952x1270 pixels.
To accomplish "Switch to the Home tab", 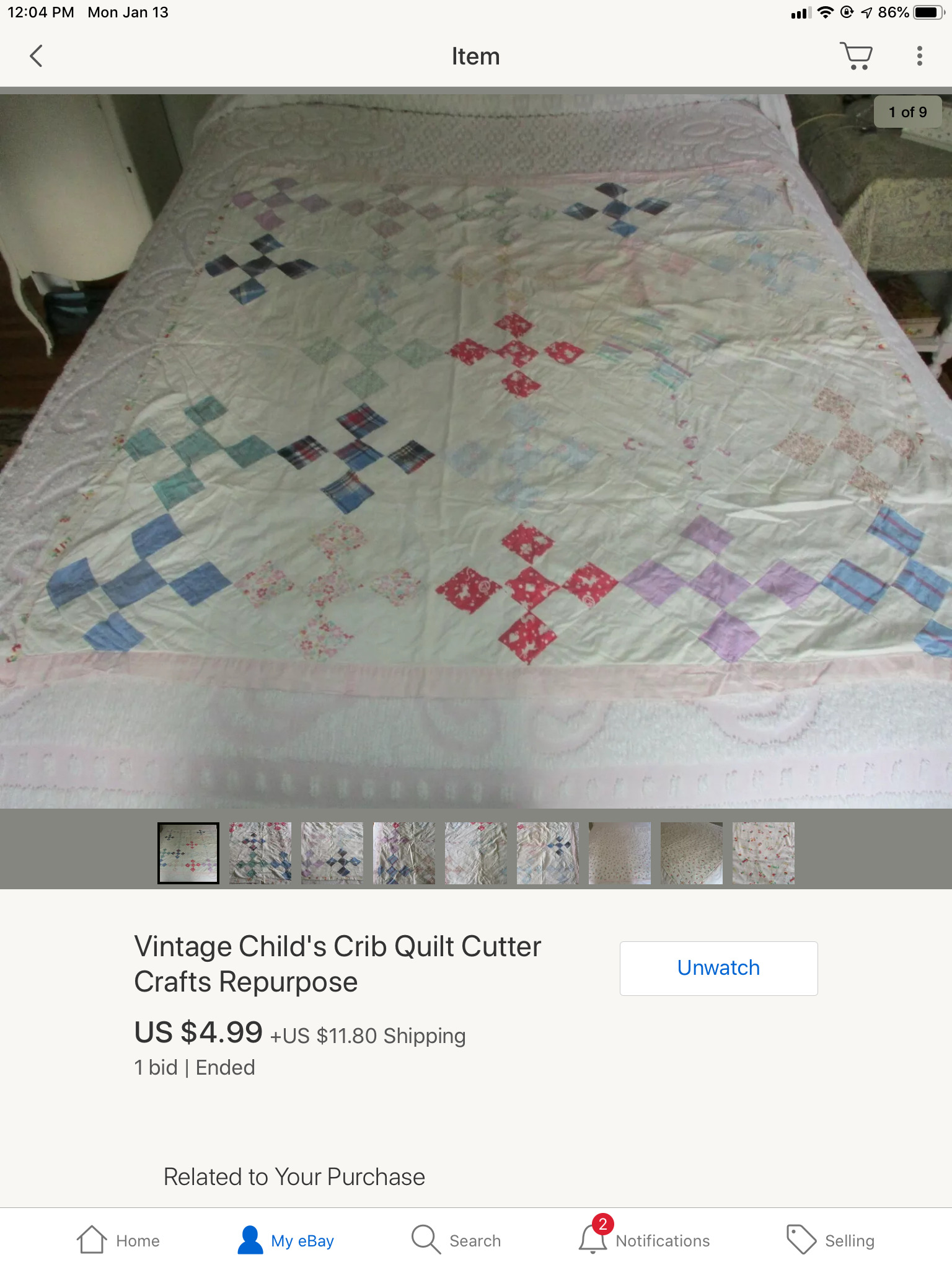I will [118, 1240].
